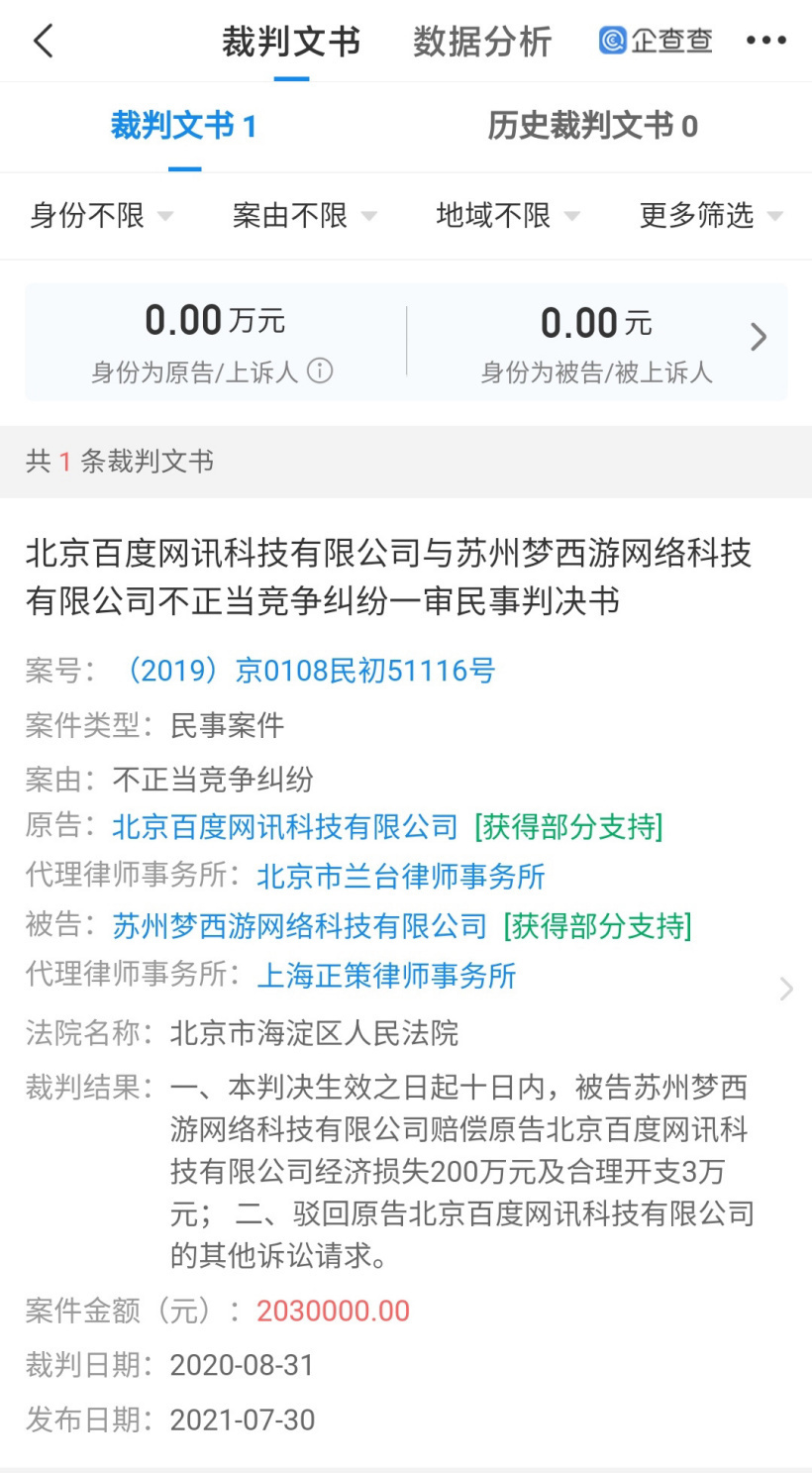The image size is (812, 1473).
Task: Expand 更多筛选 filter options
Action: (x=710, y=216)
